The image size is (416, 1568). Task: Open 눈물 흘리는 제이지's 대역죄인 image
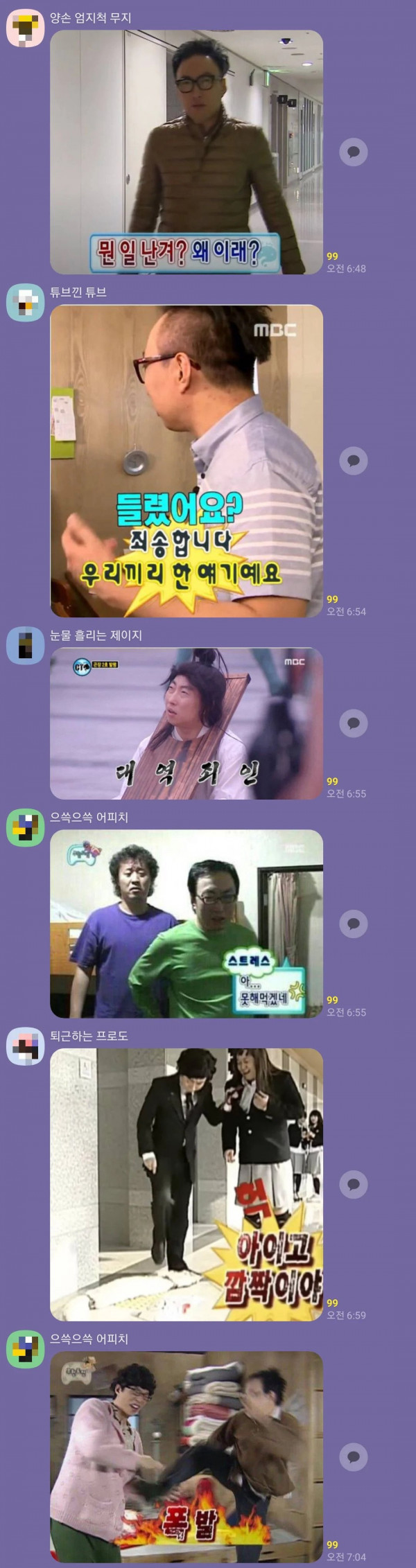point(187,723)
